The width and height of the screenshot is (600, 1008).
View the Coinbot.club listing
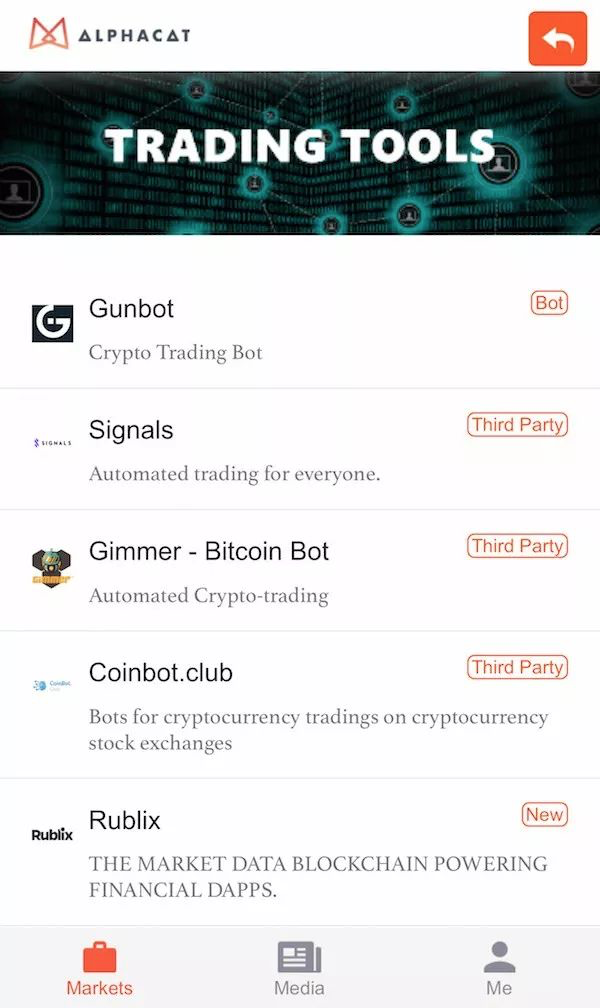pyautogui.click(x=300, y=704)
